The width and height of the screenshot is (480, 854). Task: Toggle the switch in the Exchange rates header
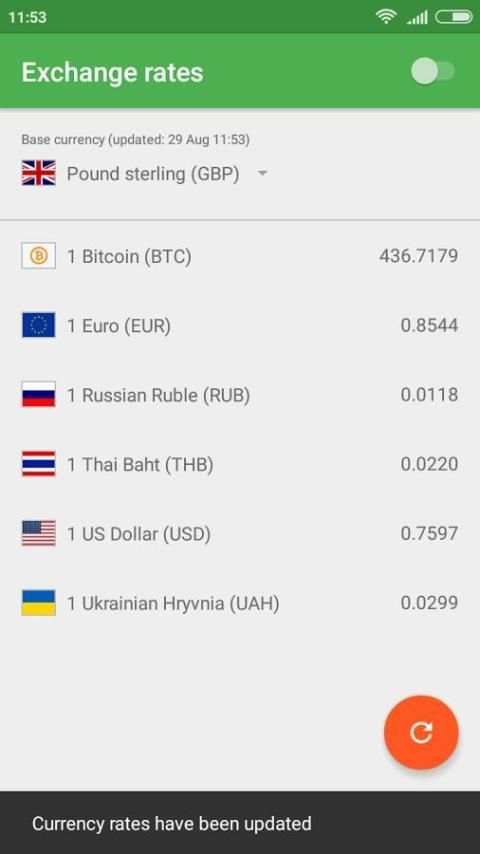point(433,71)
